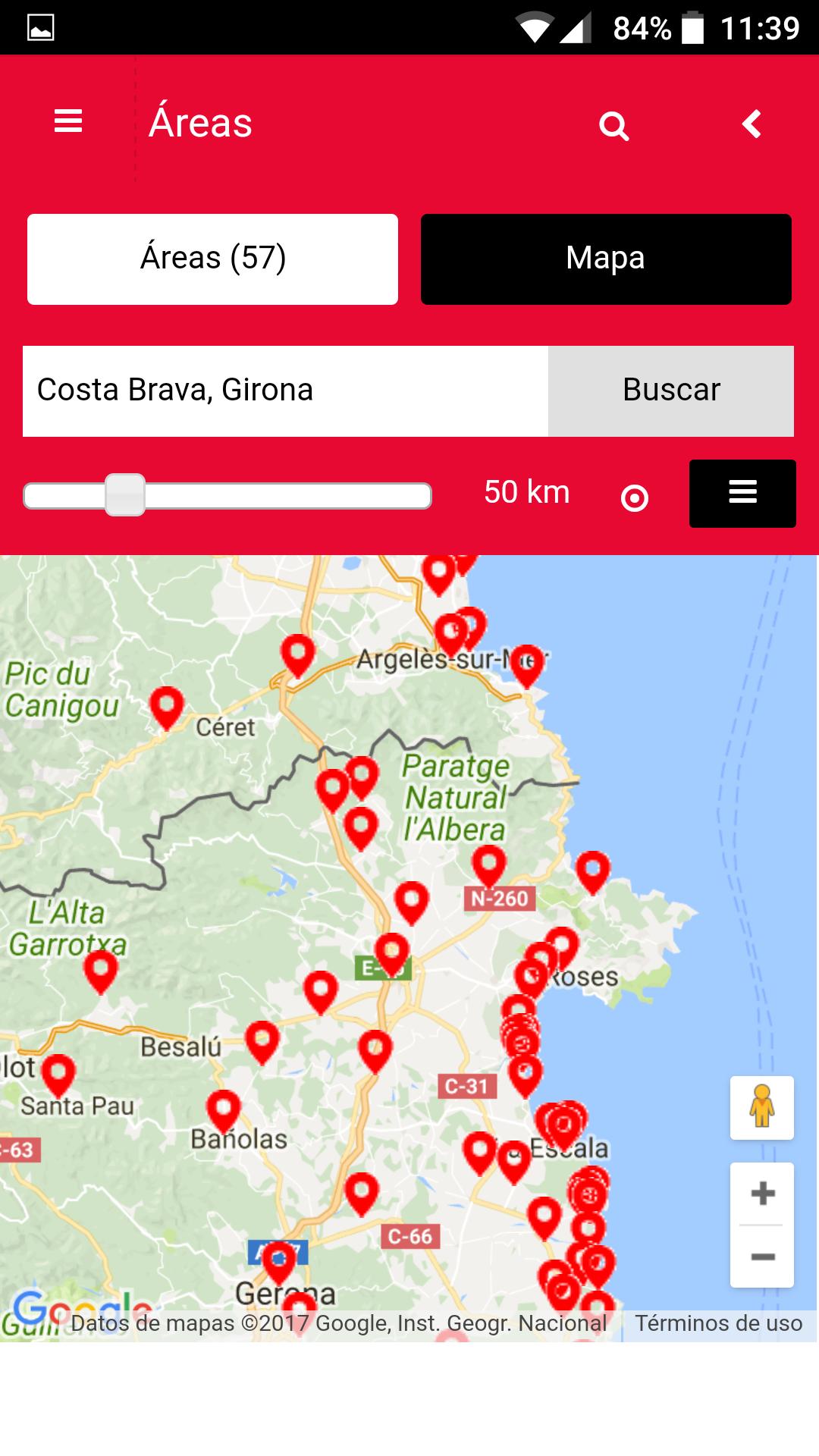Use my current location target icon
Viewport: 819px width, 1456px height.
point(635,498)
